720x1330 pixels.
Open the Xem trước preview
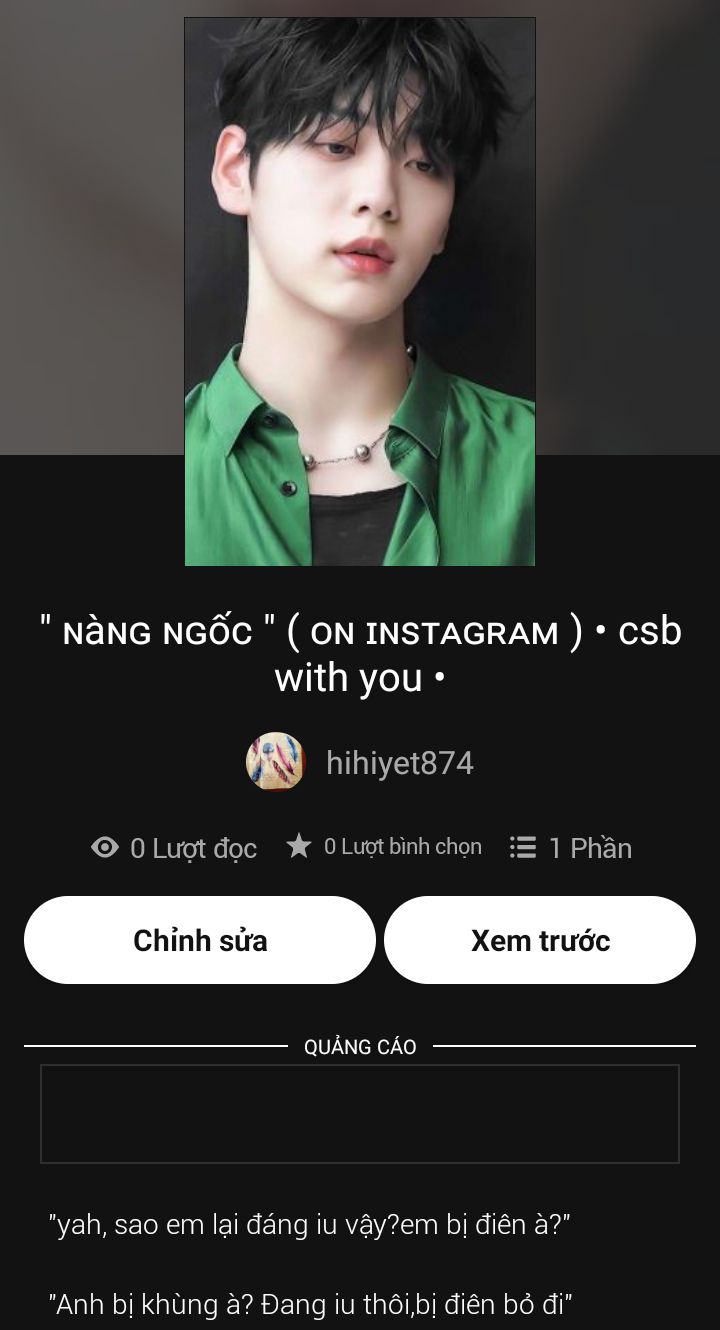pos(540,940)
